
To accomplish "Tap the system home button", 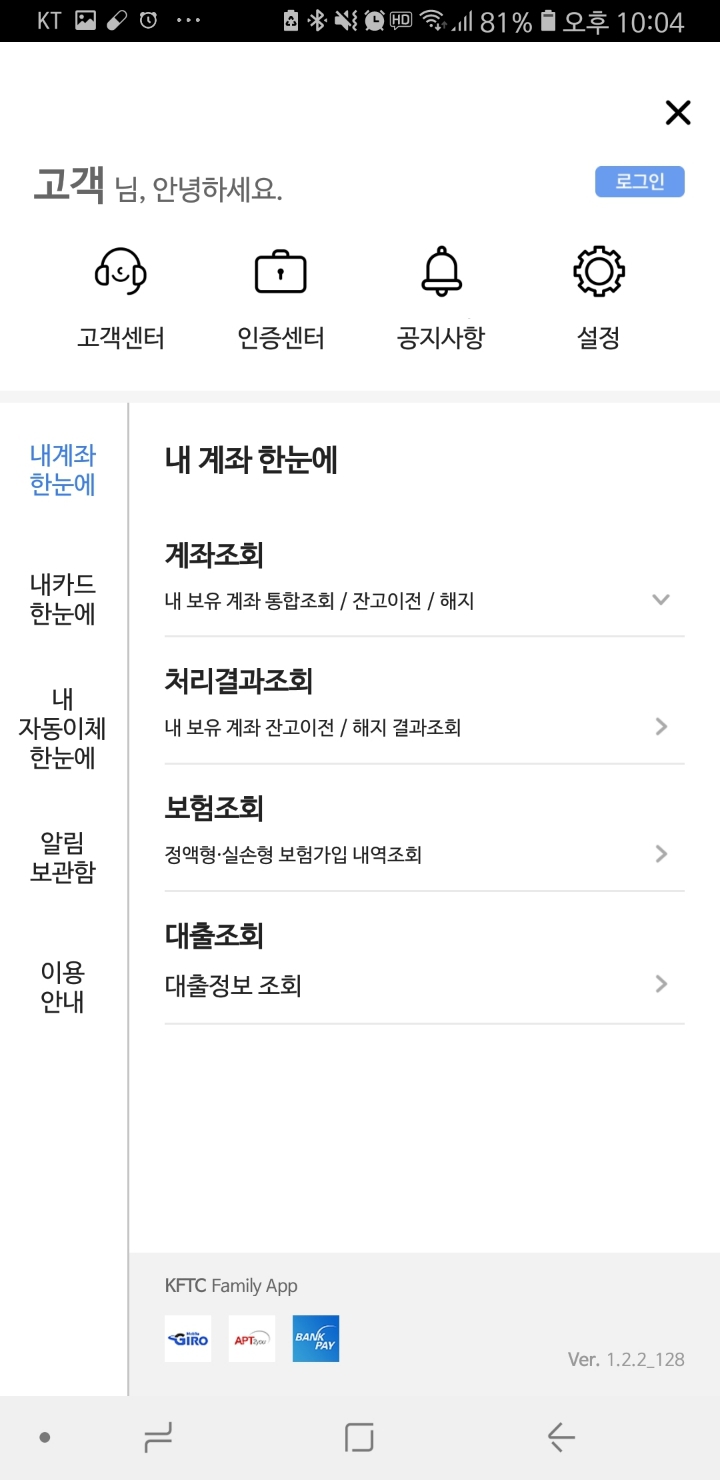I will 359,1438.
